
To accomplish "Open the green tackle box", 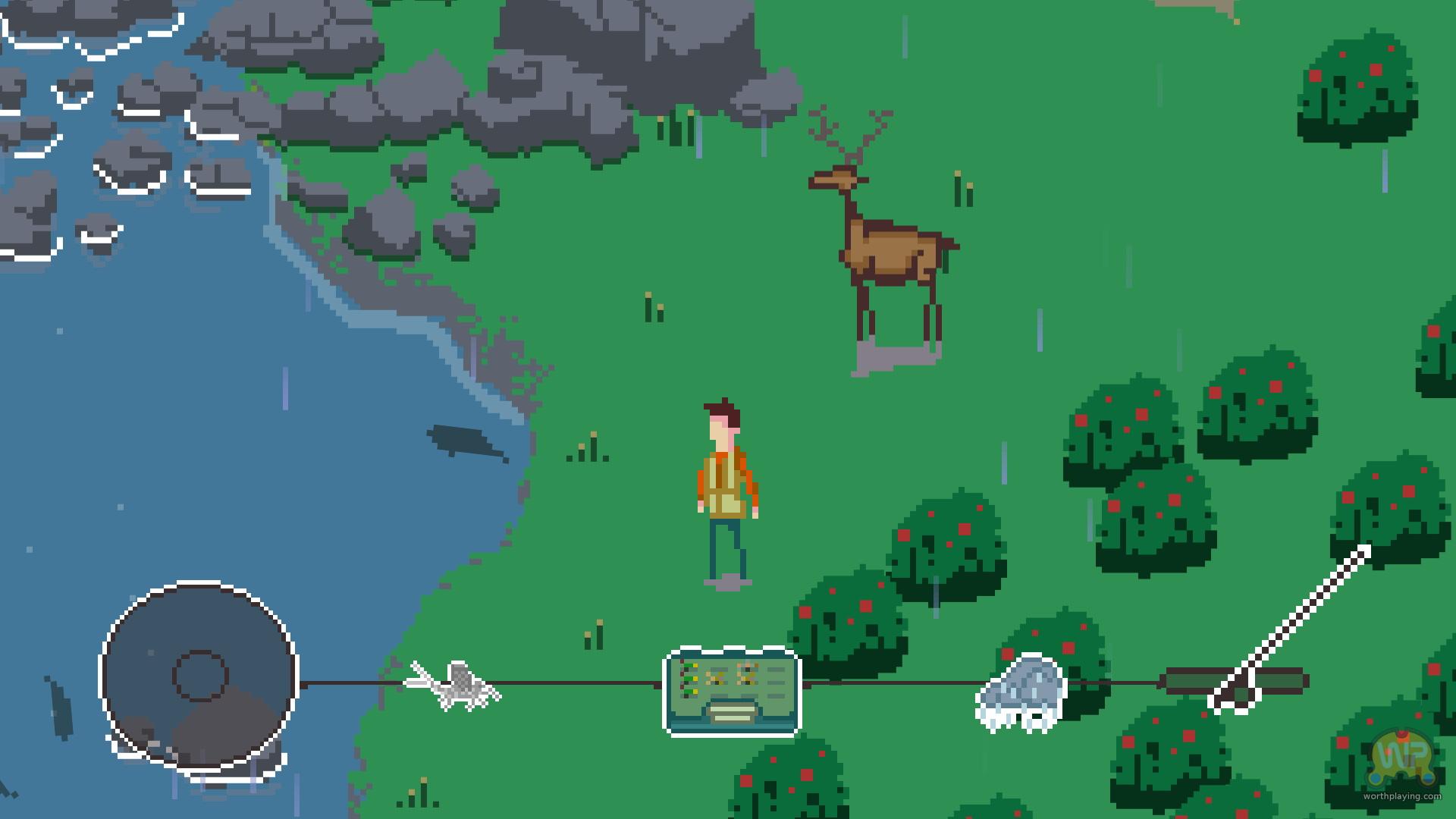I will [732, 692].
